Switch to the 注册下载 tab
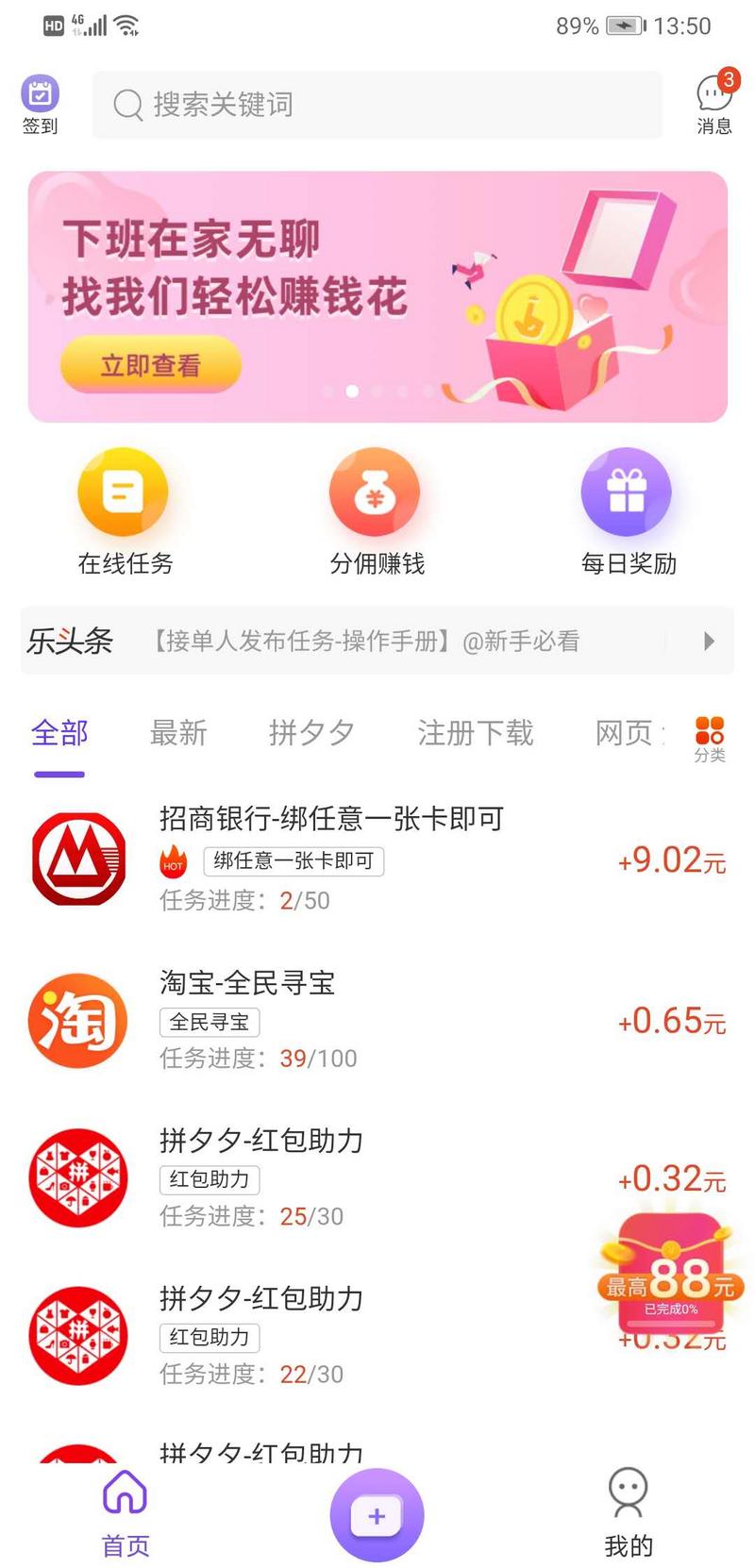 pyautogui.click(x=476, y=734)
